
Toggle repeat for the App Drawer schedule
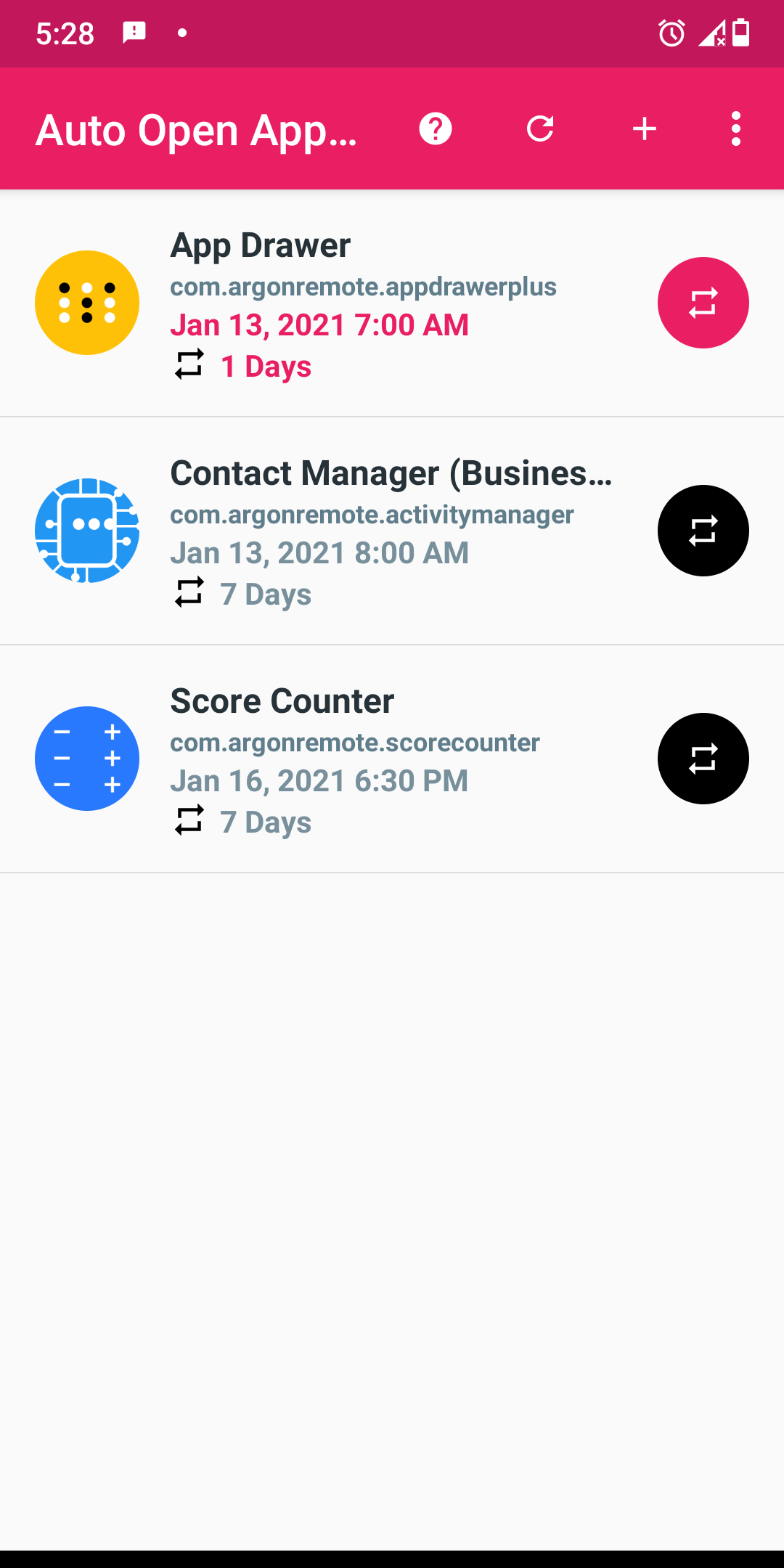pyautogui.click(x=703, y=303)
